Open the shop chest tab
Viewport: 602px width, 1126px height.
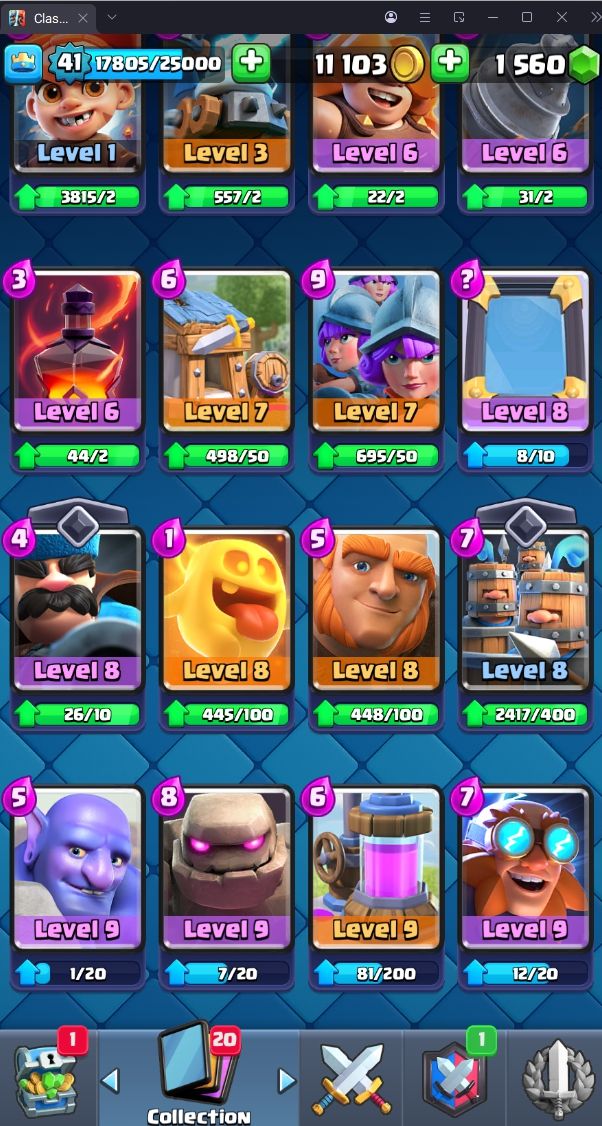(45, 1080)
